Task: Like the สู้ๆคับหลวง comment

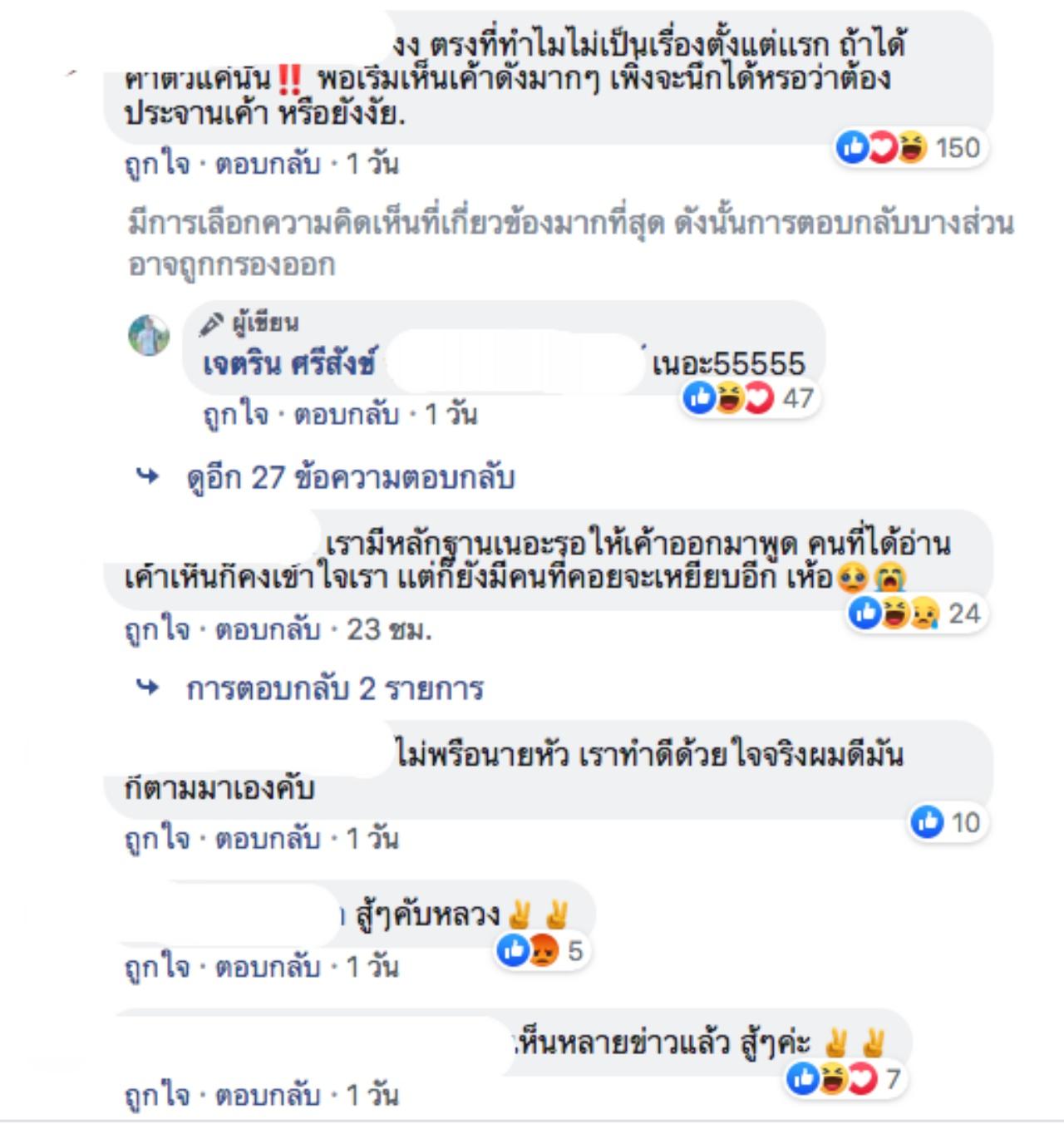Action: (156, 967)
